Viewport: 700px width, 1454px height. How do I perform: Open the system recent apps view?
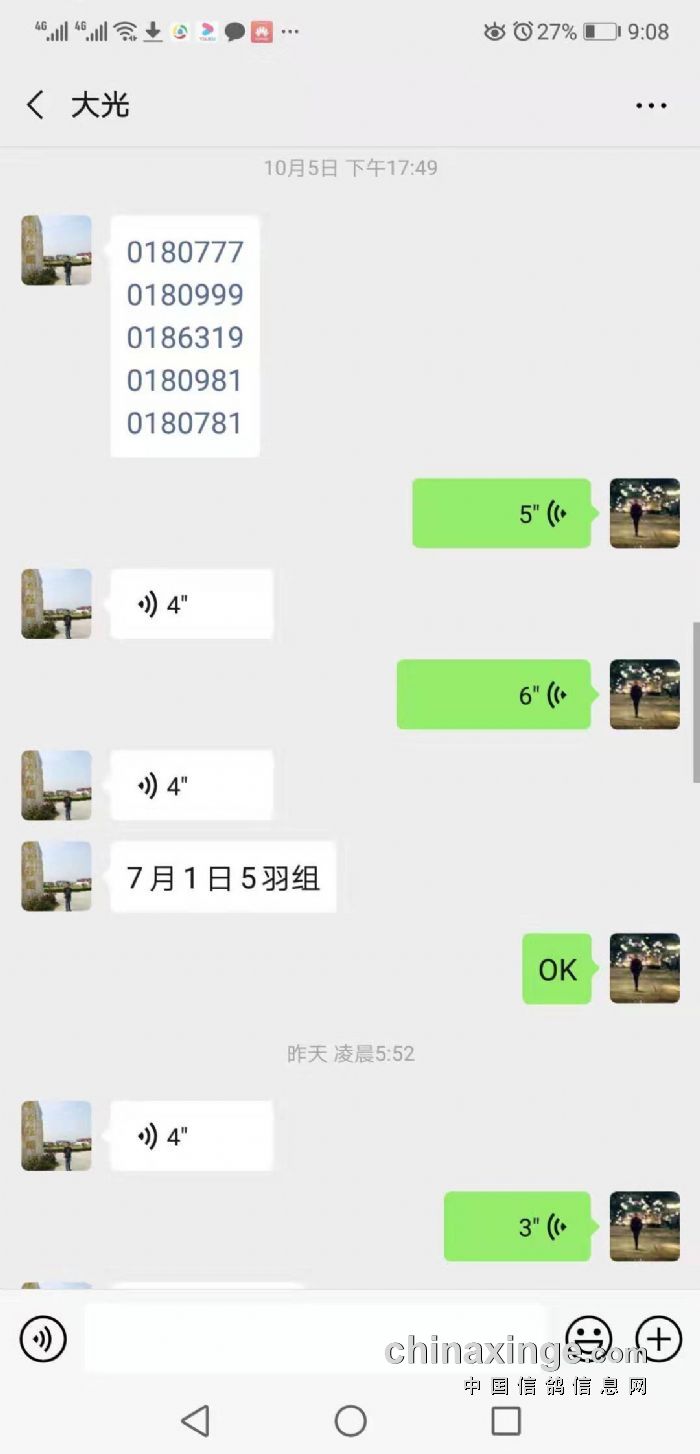pyautogui.click(x=506, y=1420)
